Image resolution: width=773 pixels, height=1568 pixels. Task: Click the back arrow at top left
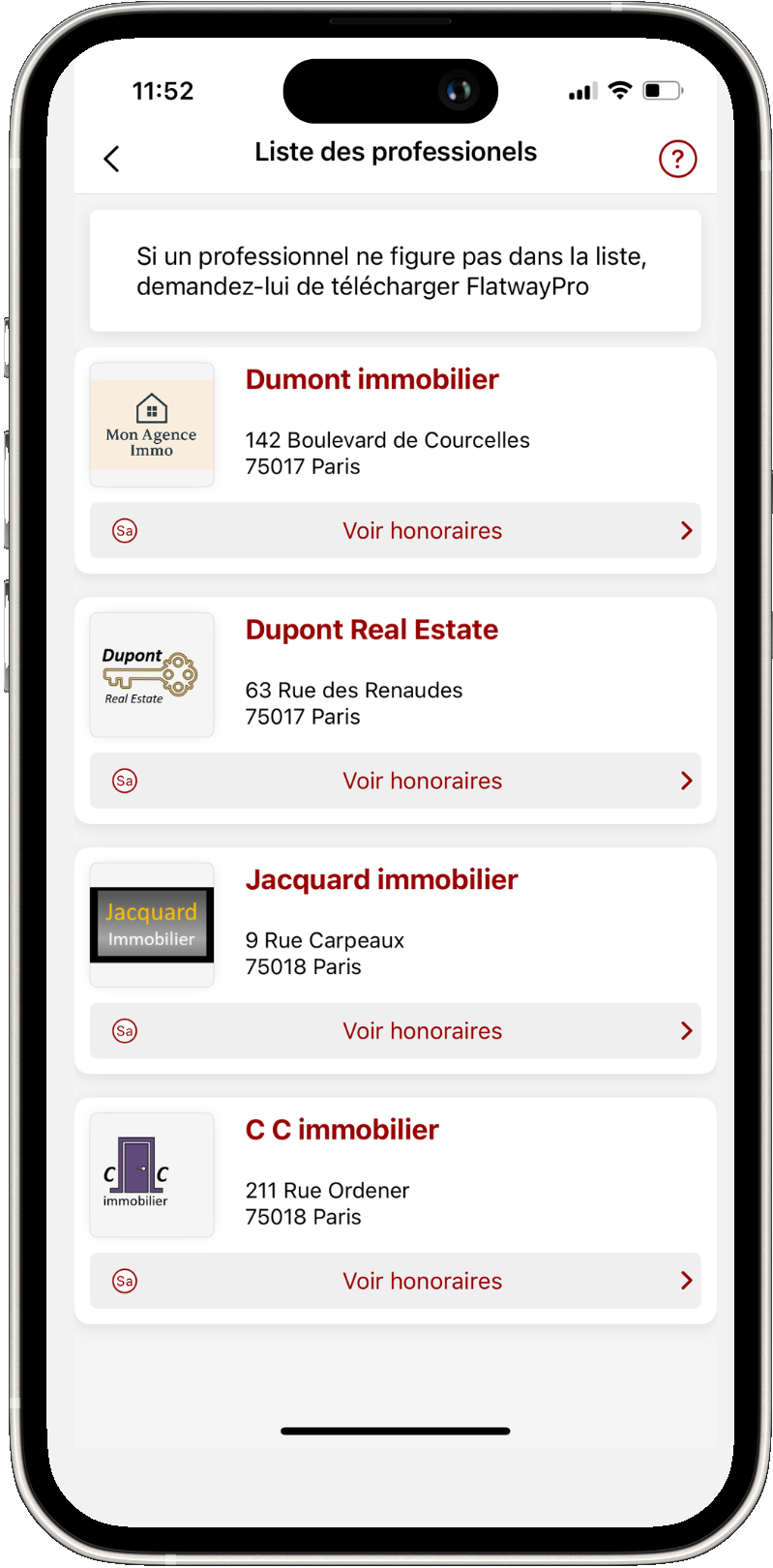pyautogui.click(x=111, y=159)
